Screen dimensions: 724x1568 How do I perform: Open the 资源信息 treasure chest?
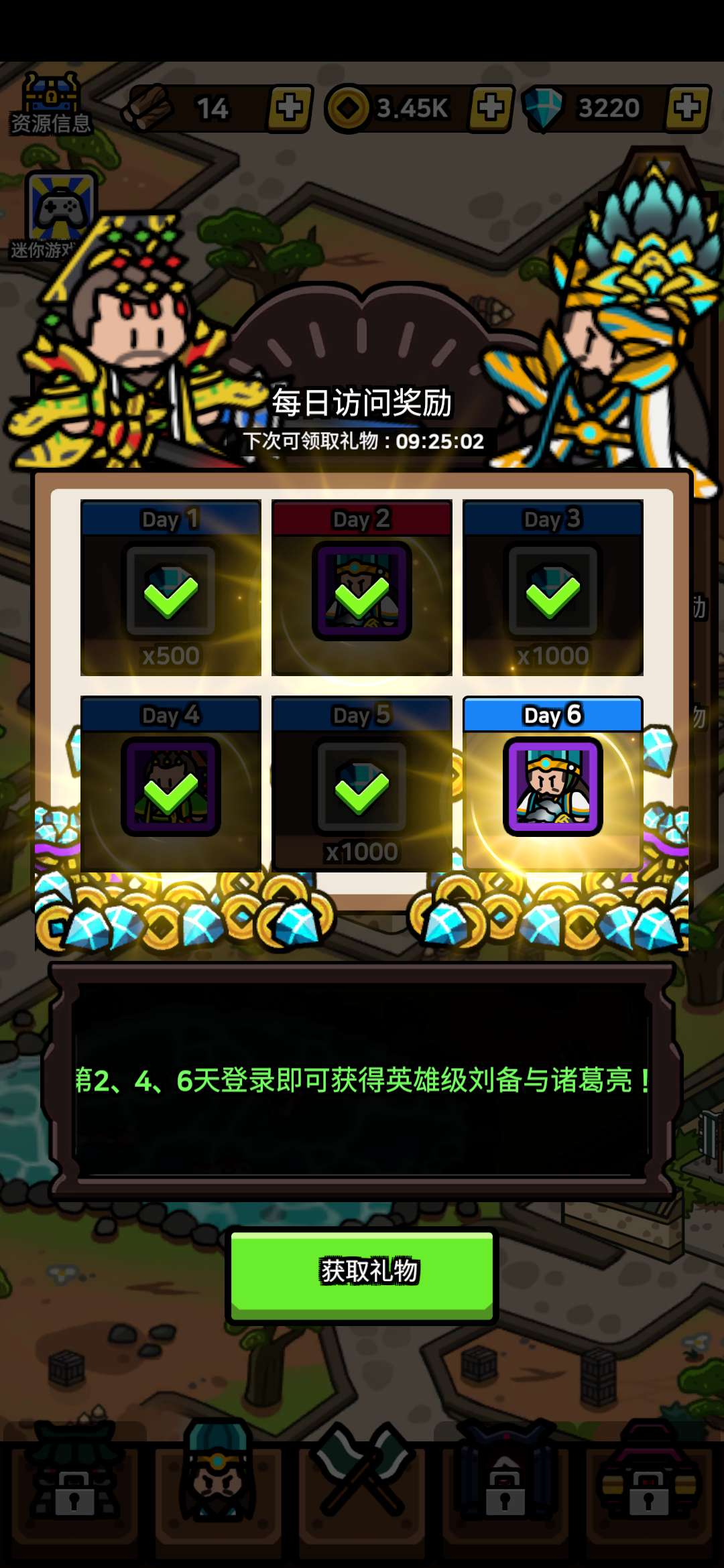click(x=51, y=102)
